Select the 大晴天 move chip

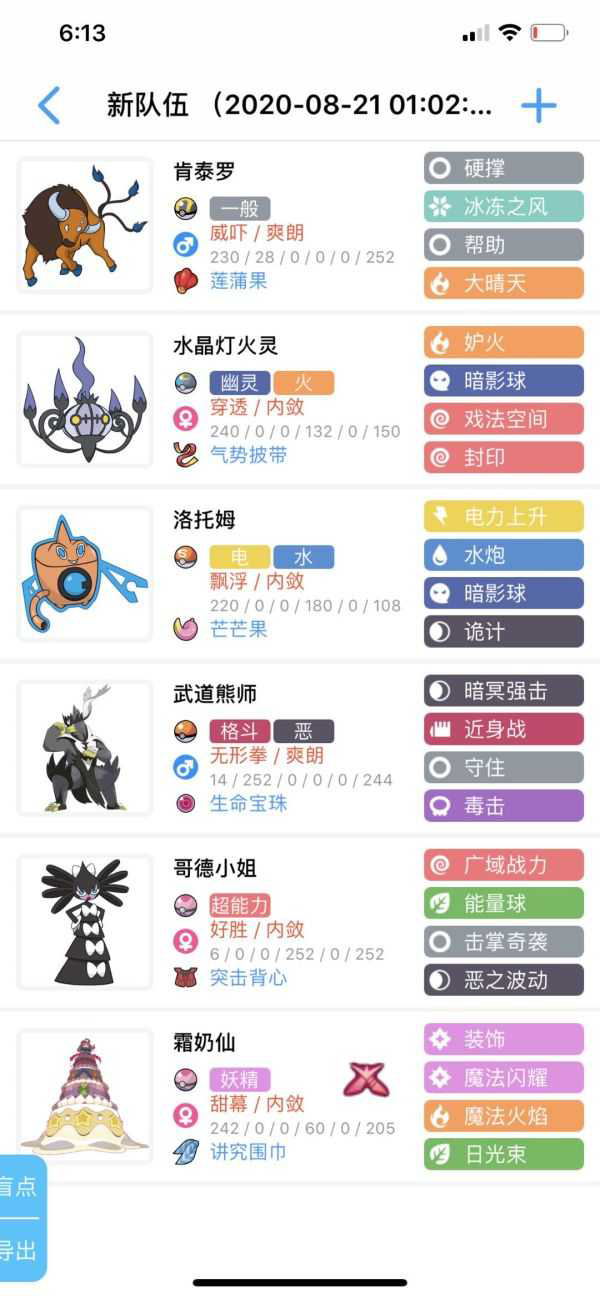pyautogui.click(x=503, y=283)
